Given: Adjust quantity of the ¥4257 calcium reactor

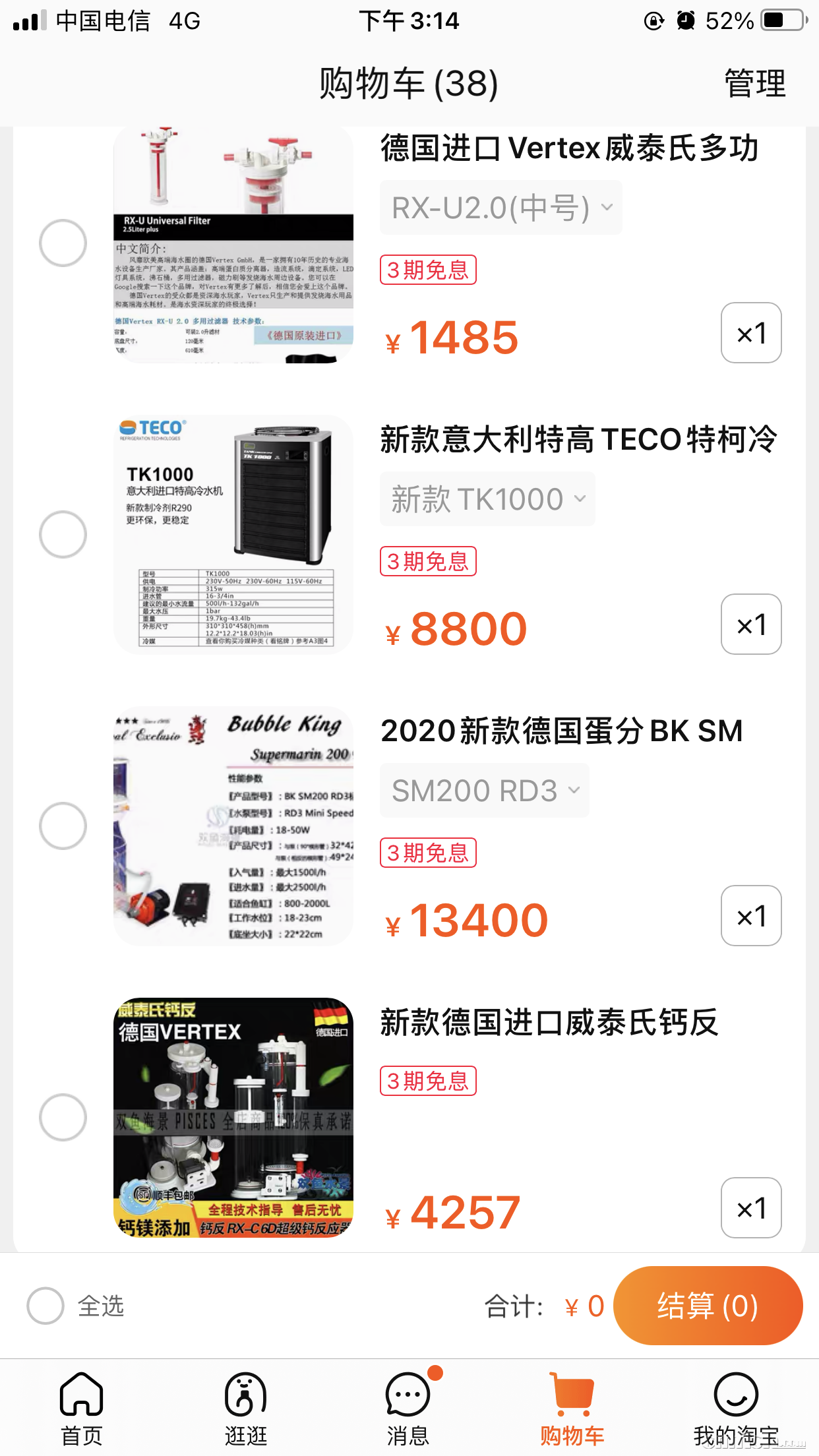Looking at the screenshot, I should click(x=751, y=1208).
